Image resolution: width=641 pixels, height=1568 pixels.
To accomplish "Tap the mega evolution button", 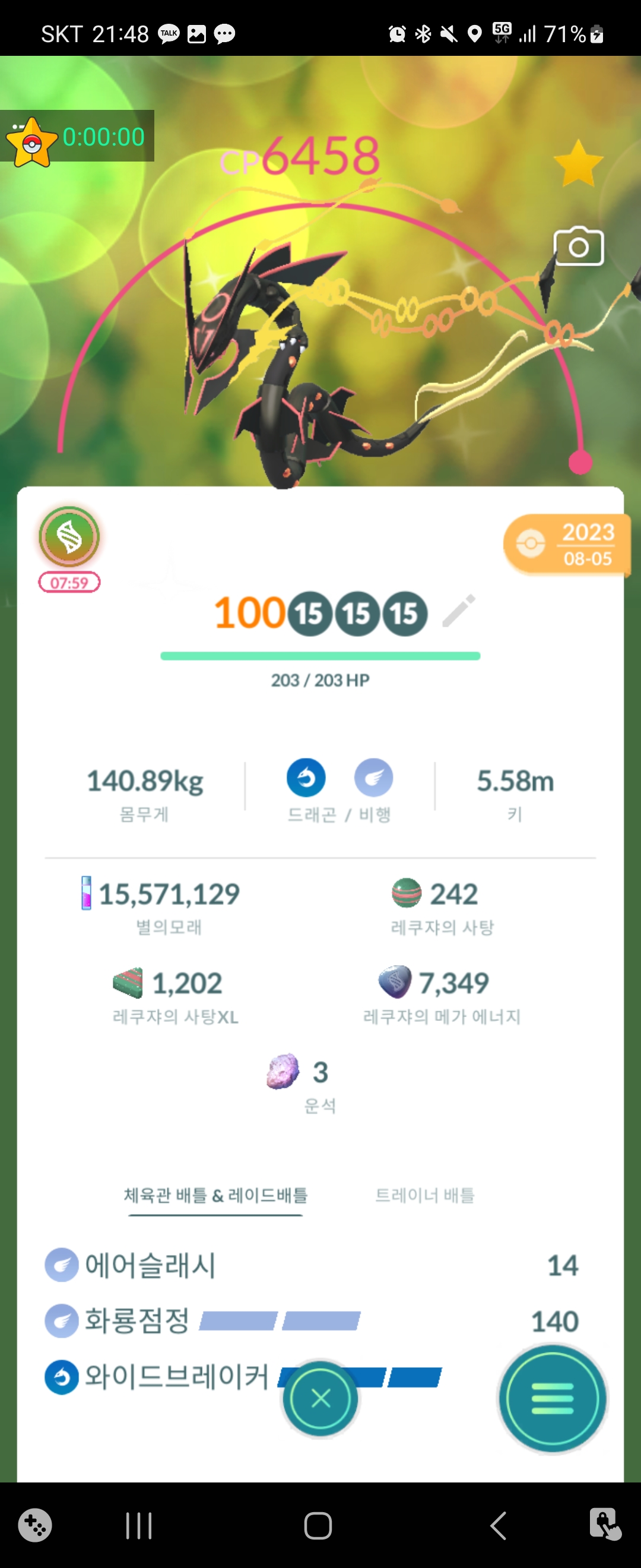I will (x=69, y=537).
